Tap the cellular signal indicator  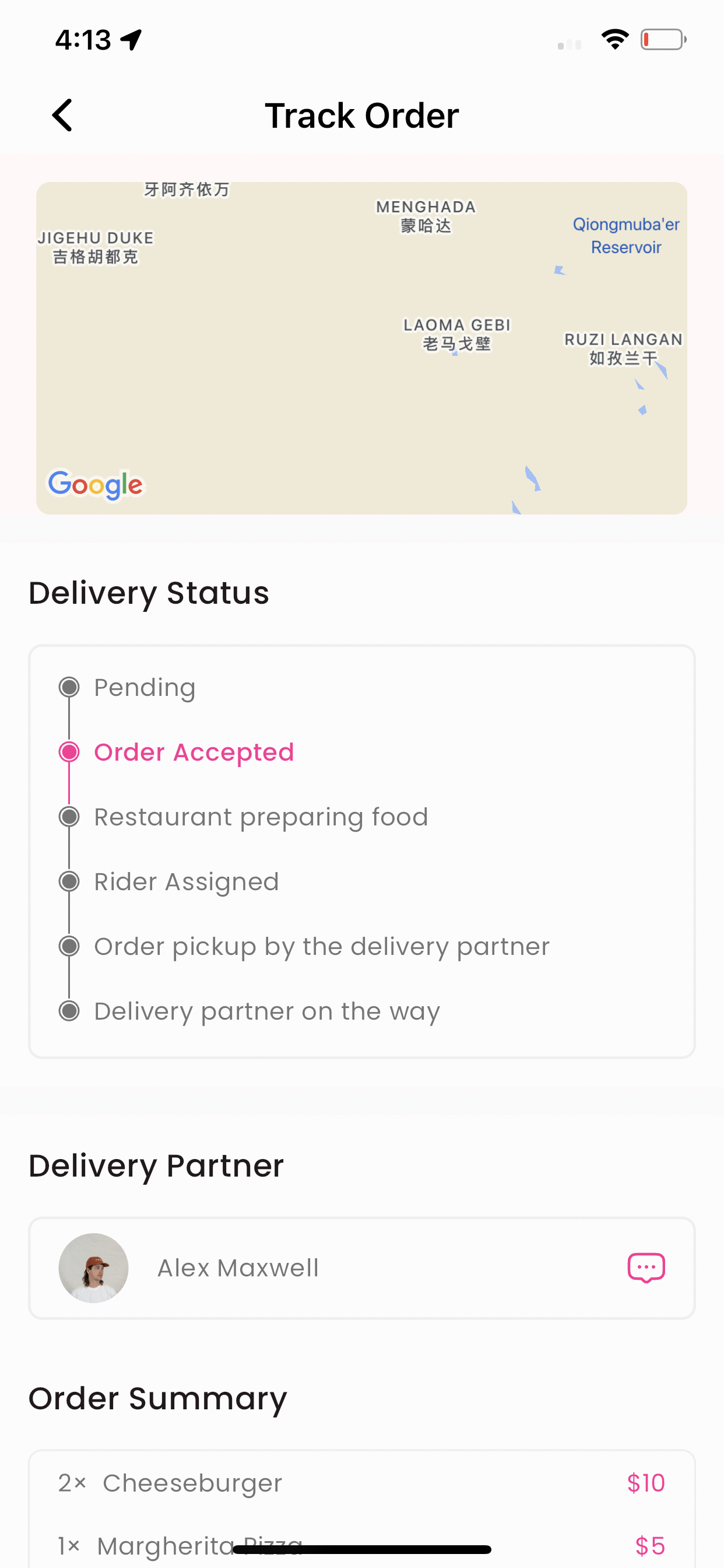pos(568,44)
